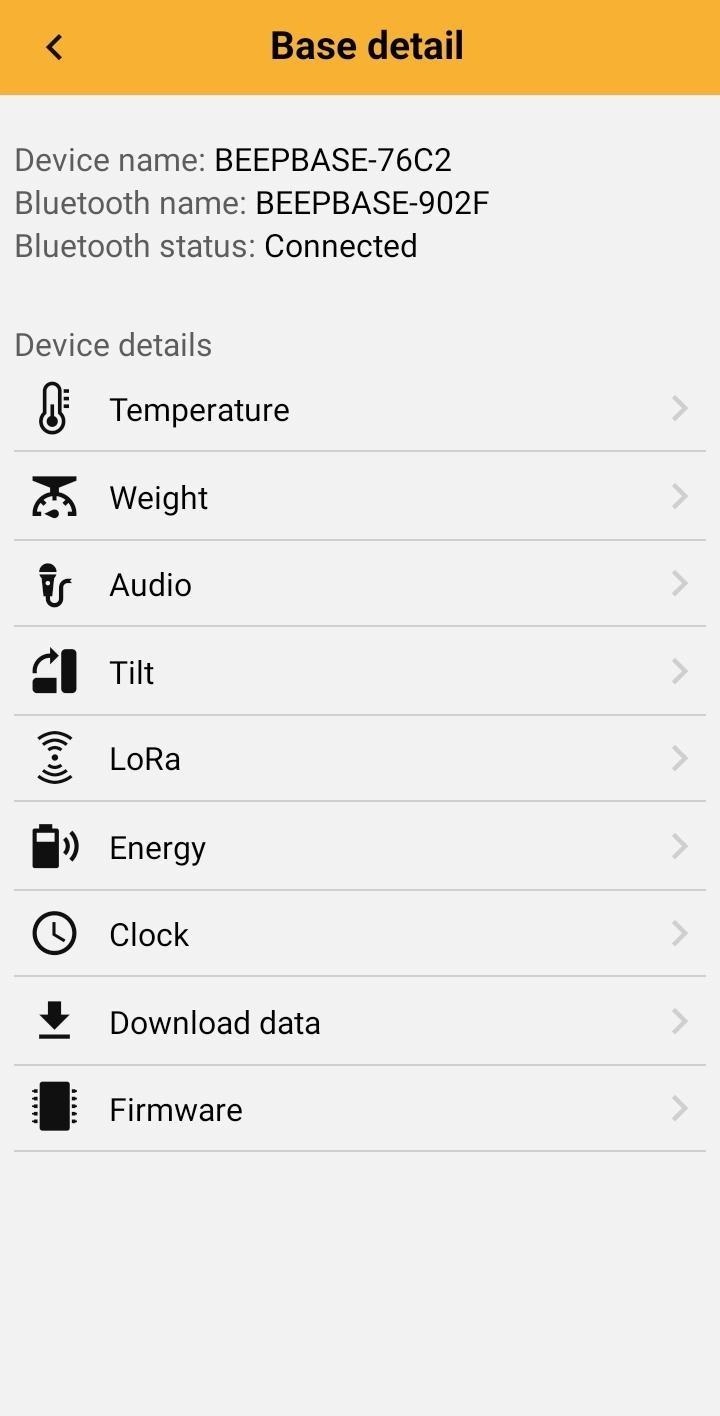Go back from Base detail
This screenshot has height=1416, width=720.
[x=54, y=47]
